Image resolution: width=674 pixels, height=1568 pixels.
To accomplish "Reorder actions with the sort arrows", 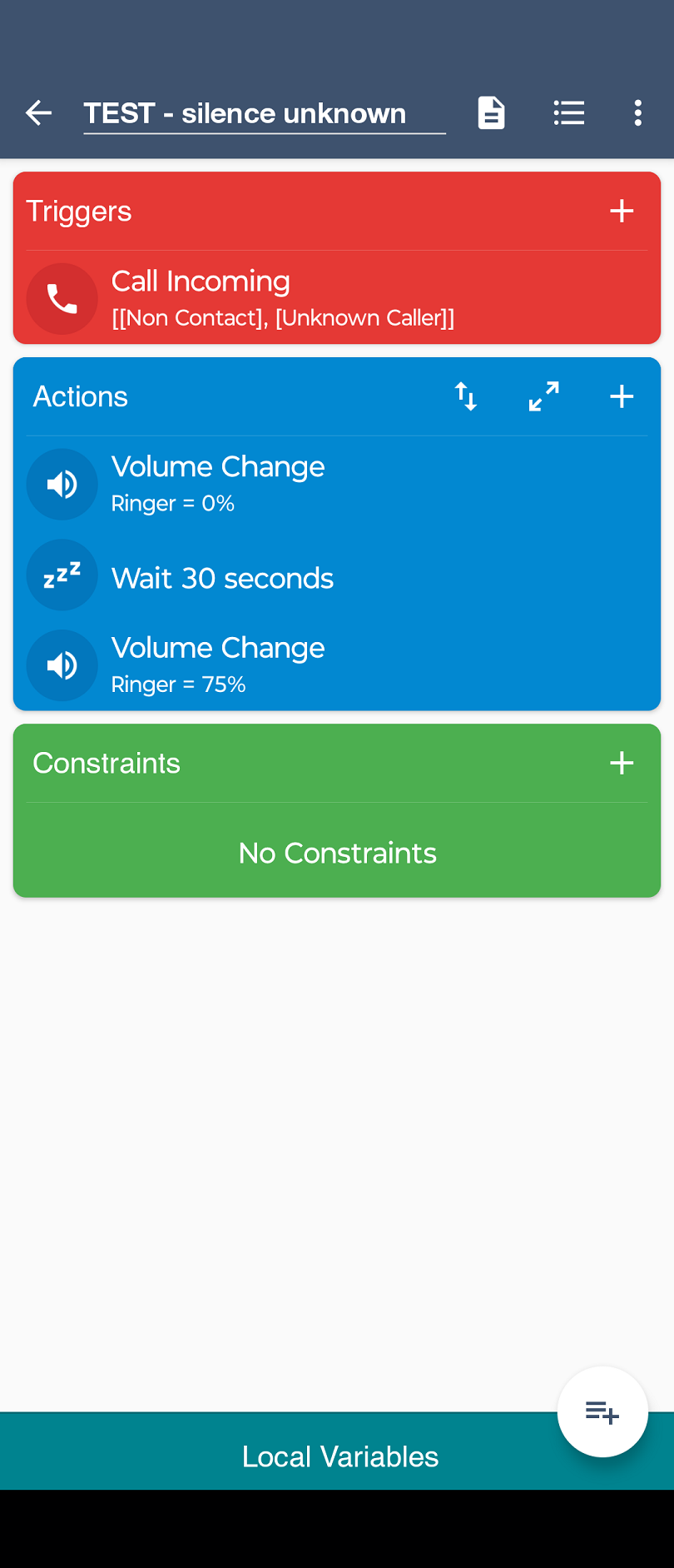I will (x=466, y=396).
